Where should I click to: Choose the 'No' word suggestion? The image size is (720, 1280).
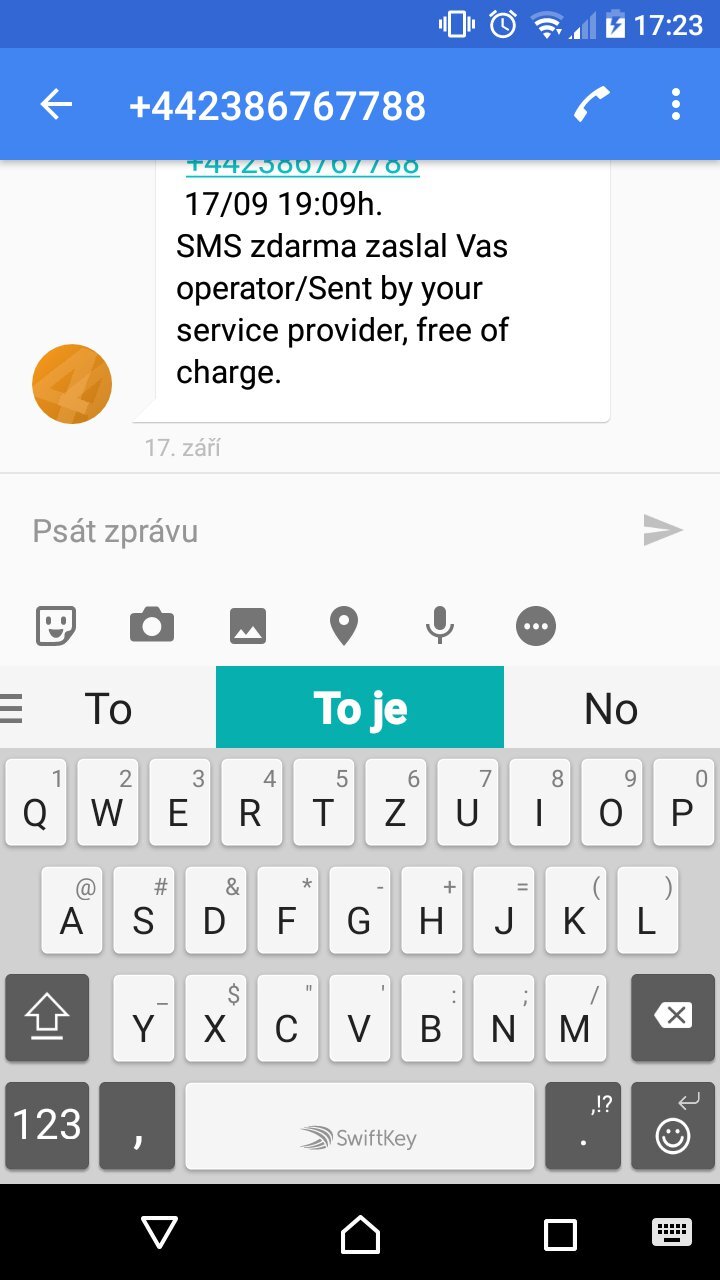pyautogui.click(x=611, y=709)
